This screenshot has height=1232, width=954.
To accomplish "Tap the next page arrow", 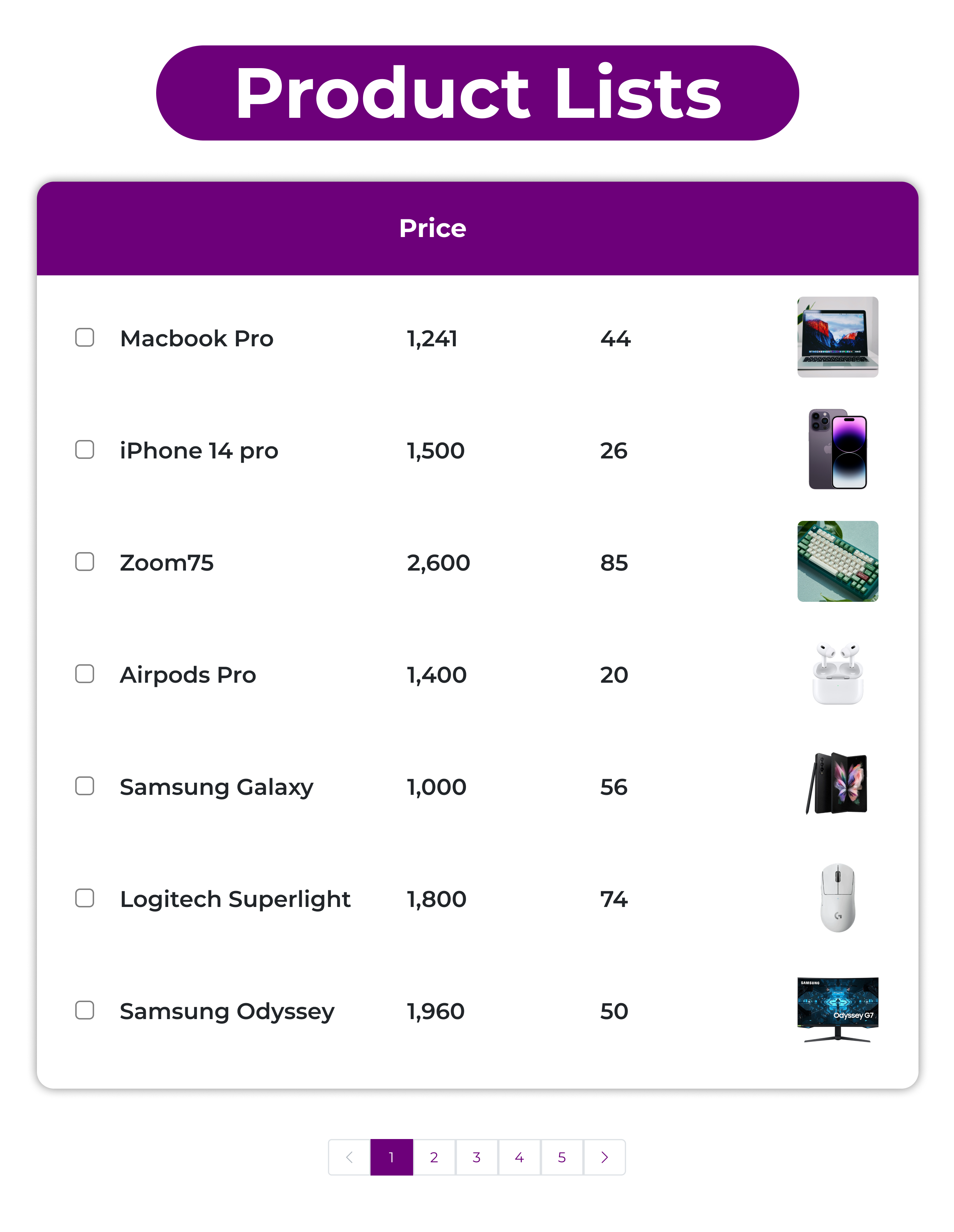I will coord(604,1157).
